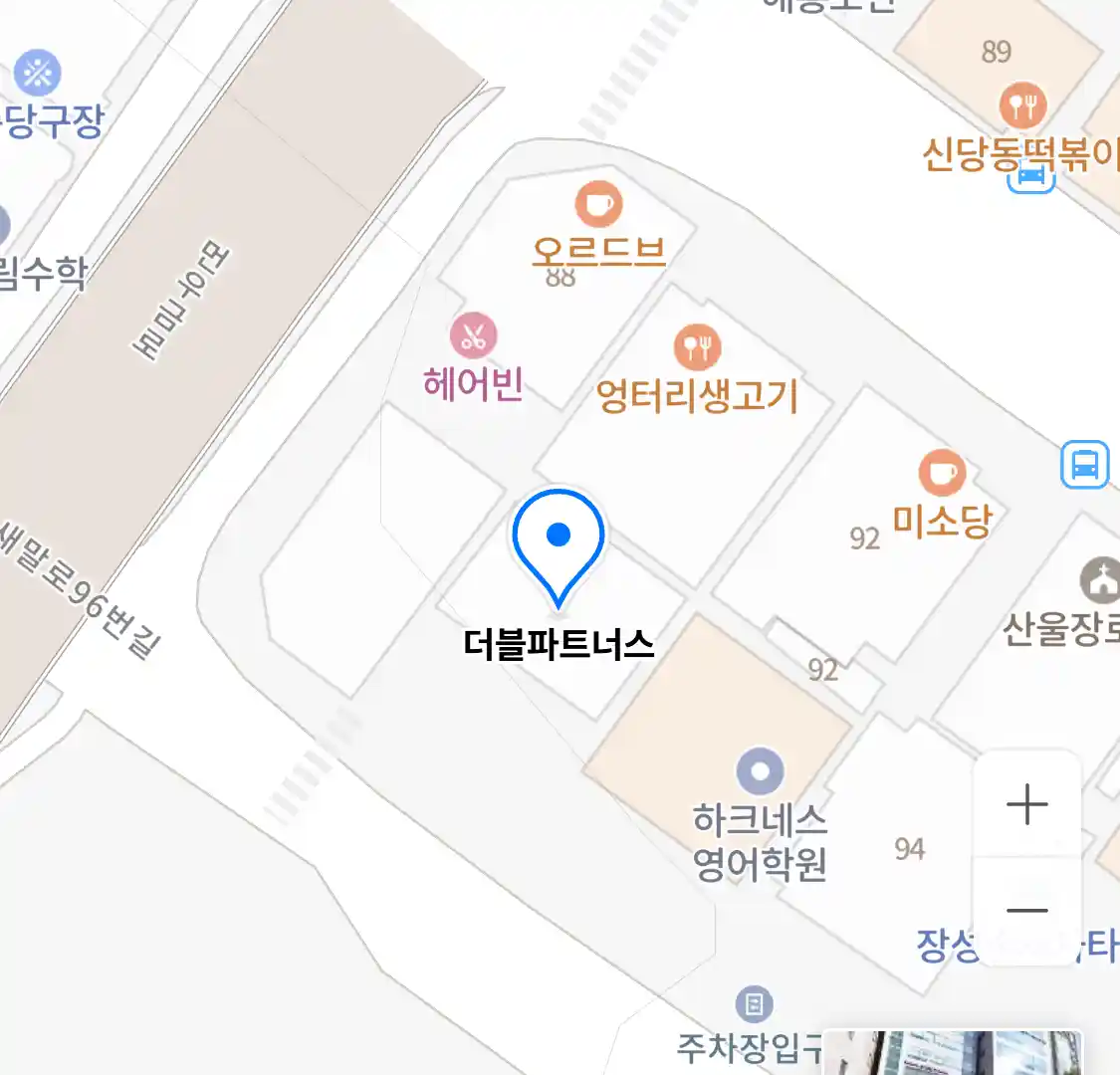
Task: Select the 주차장입구 parking marker
Action: [x=754, y=1004]
